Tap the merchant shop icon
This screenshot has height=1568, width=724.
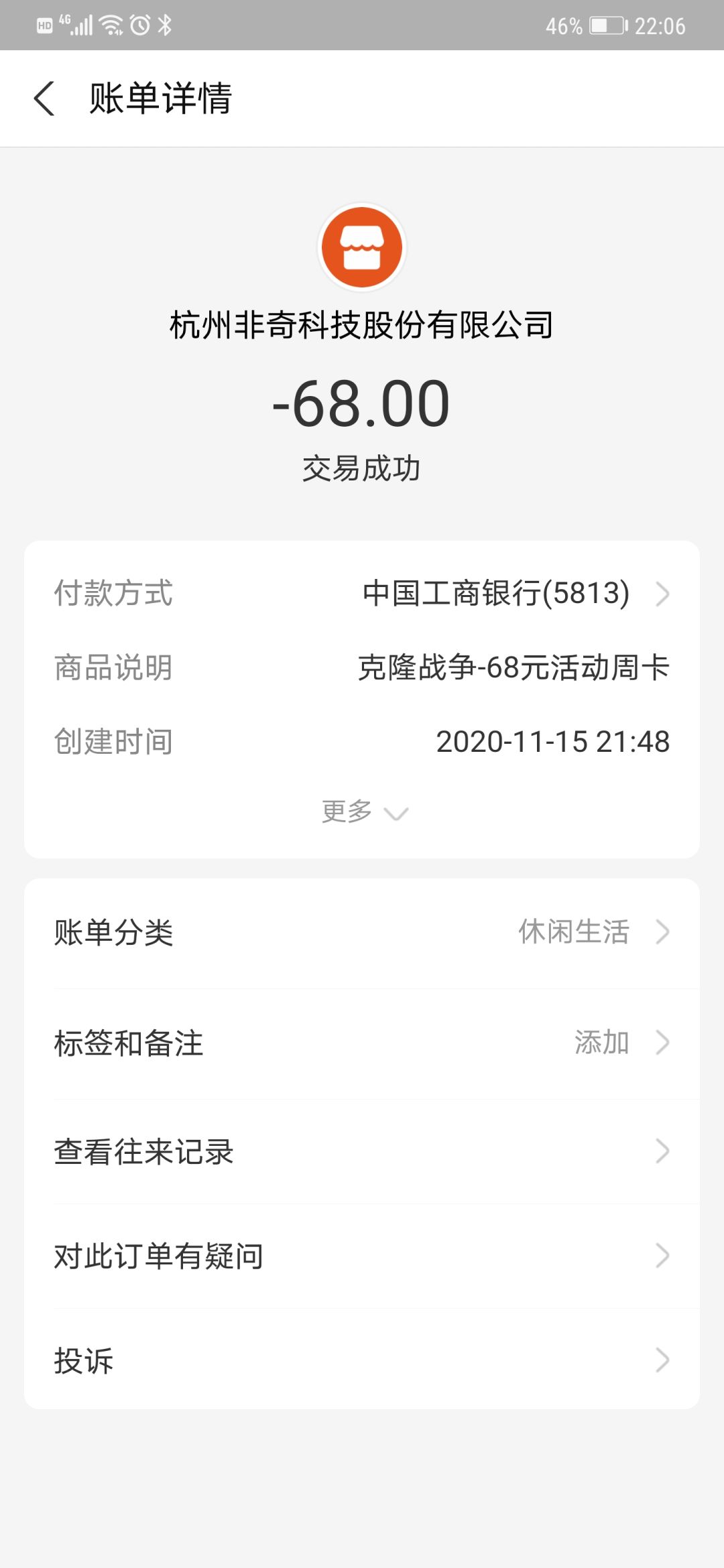(x=362, y=247)
